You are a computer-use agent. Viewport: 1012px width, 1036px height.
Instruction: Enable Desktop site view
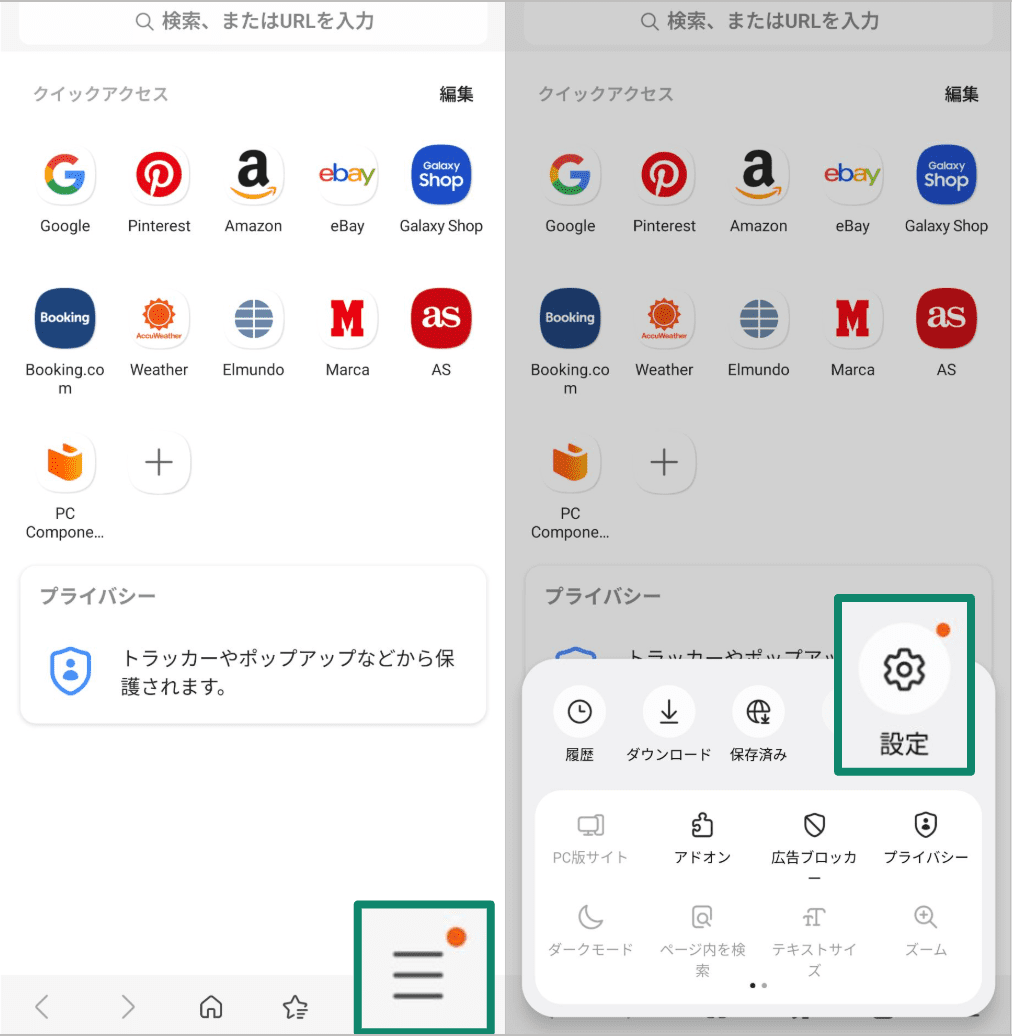pos(590,838)
